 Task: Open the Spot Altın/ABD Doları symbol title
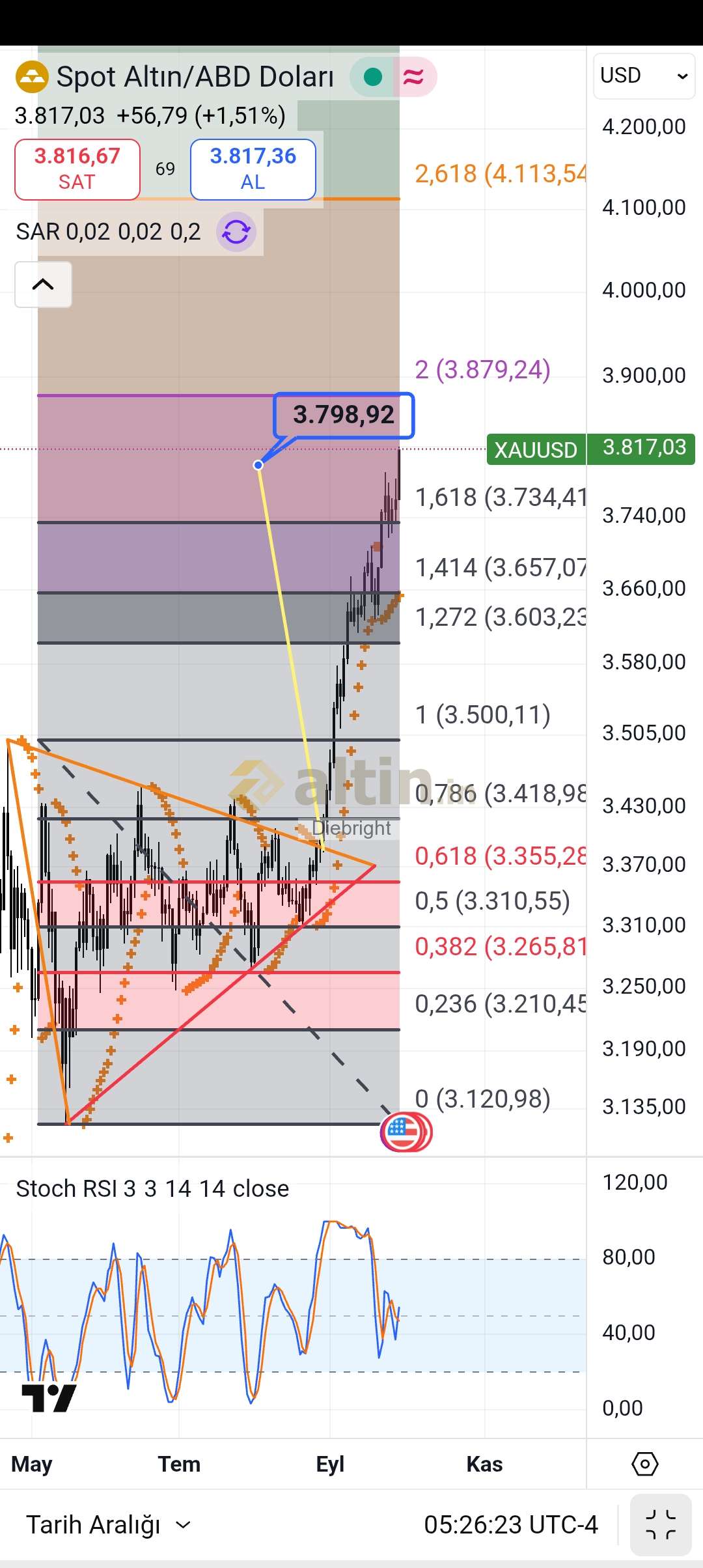click(195, 77)
